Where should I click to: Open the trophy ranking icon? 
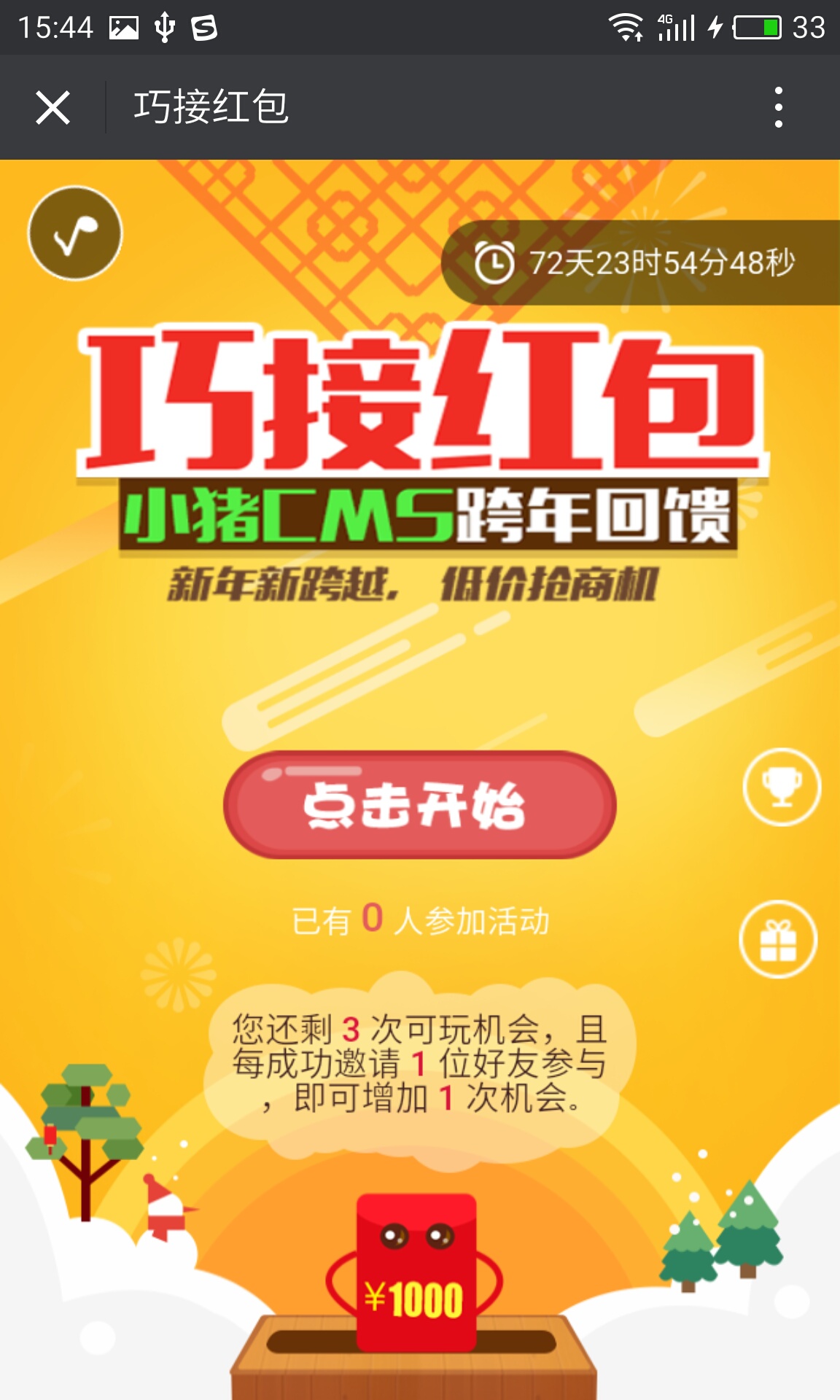pos(782,787)
